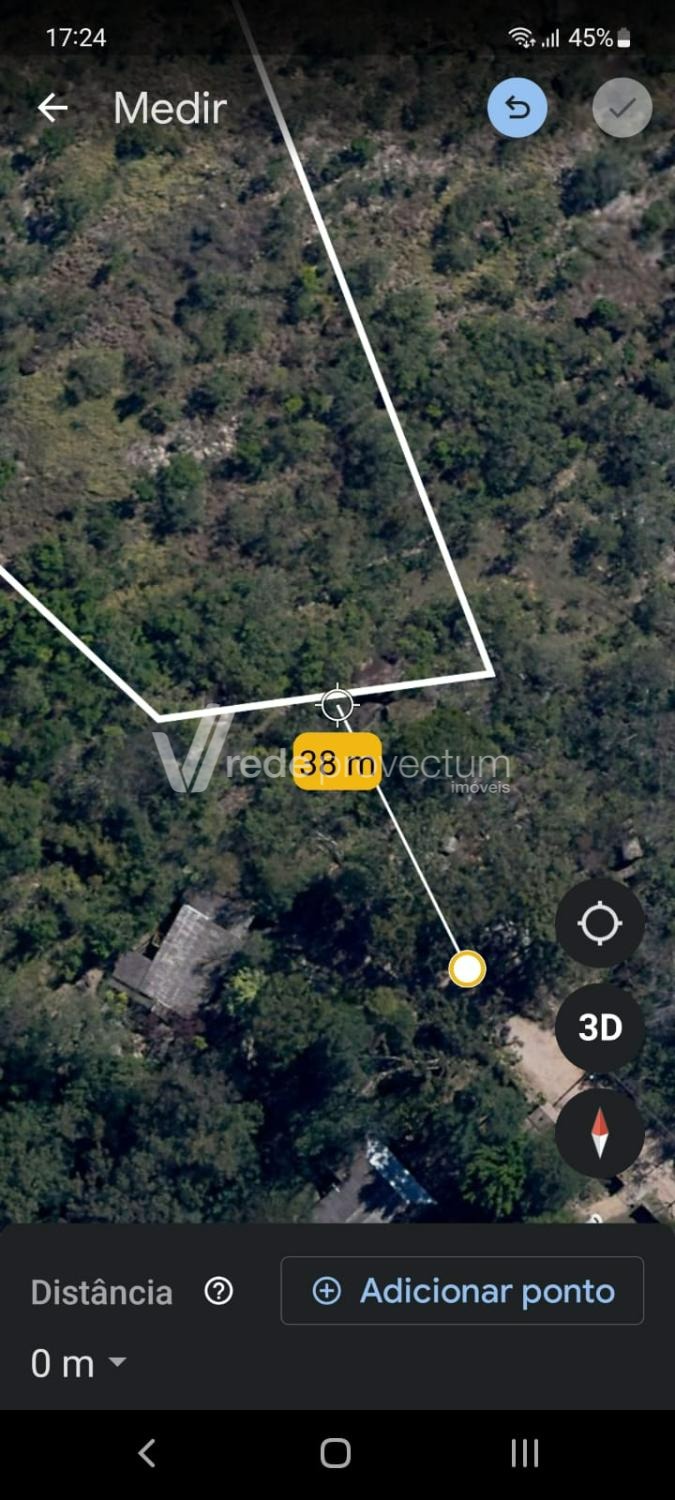Center map on my location
The width and height of the screenshot is (675, 1500).
click(600, 924)
